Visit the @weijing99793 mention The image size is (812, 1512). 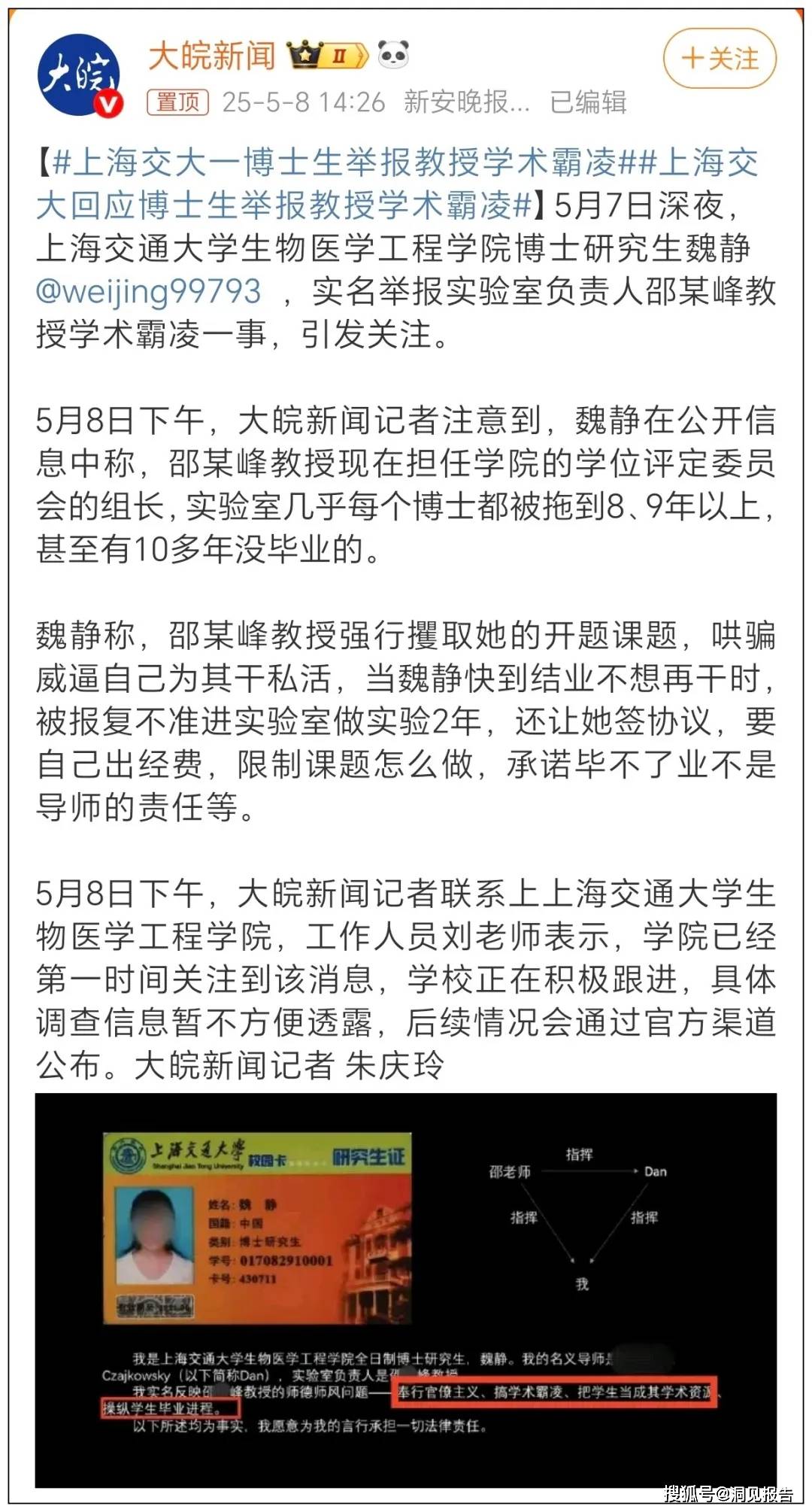(149, 291)
